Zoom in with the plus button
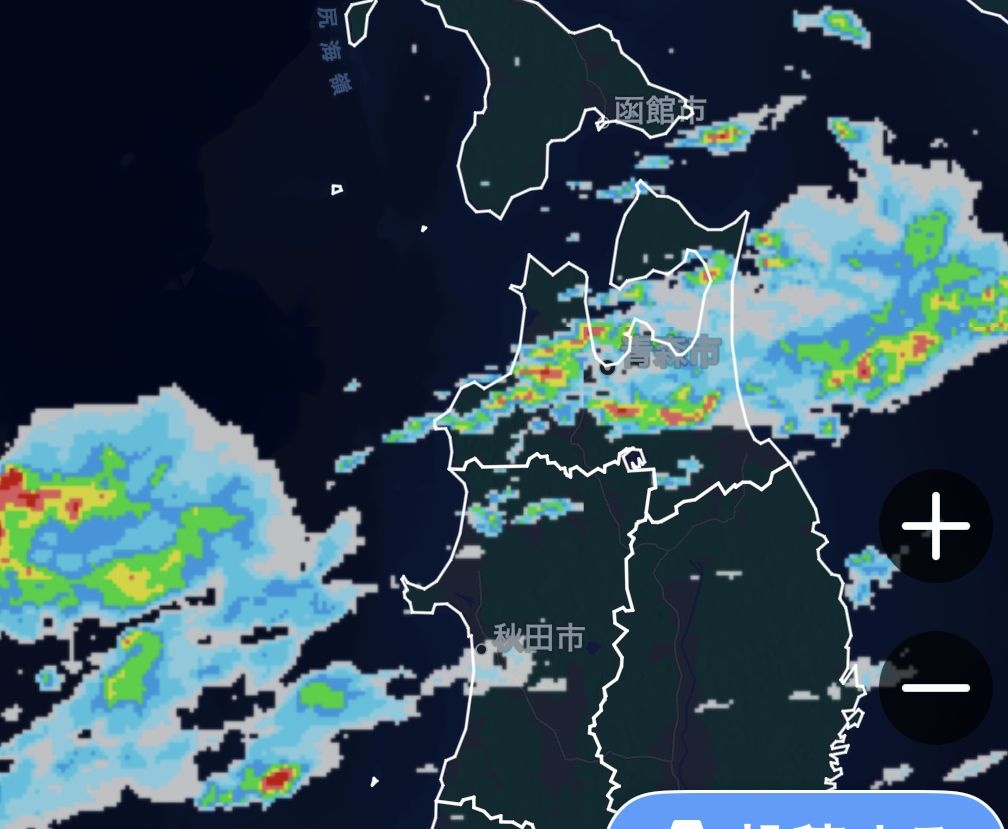 pos(935,526)
